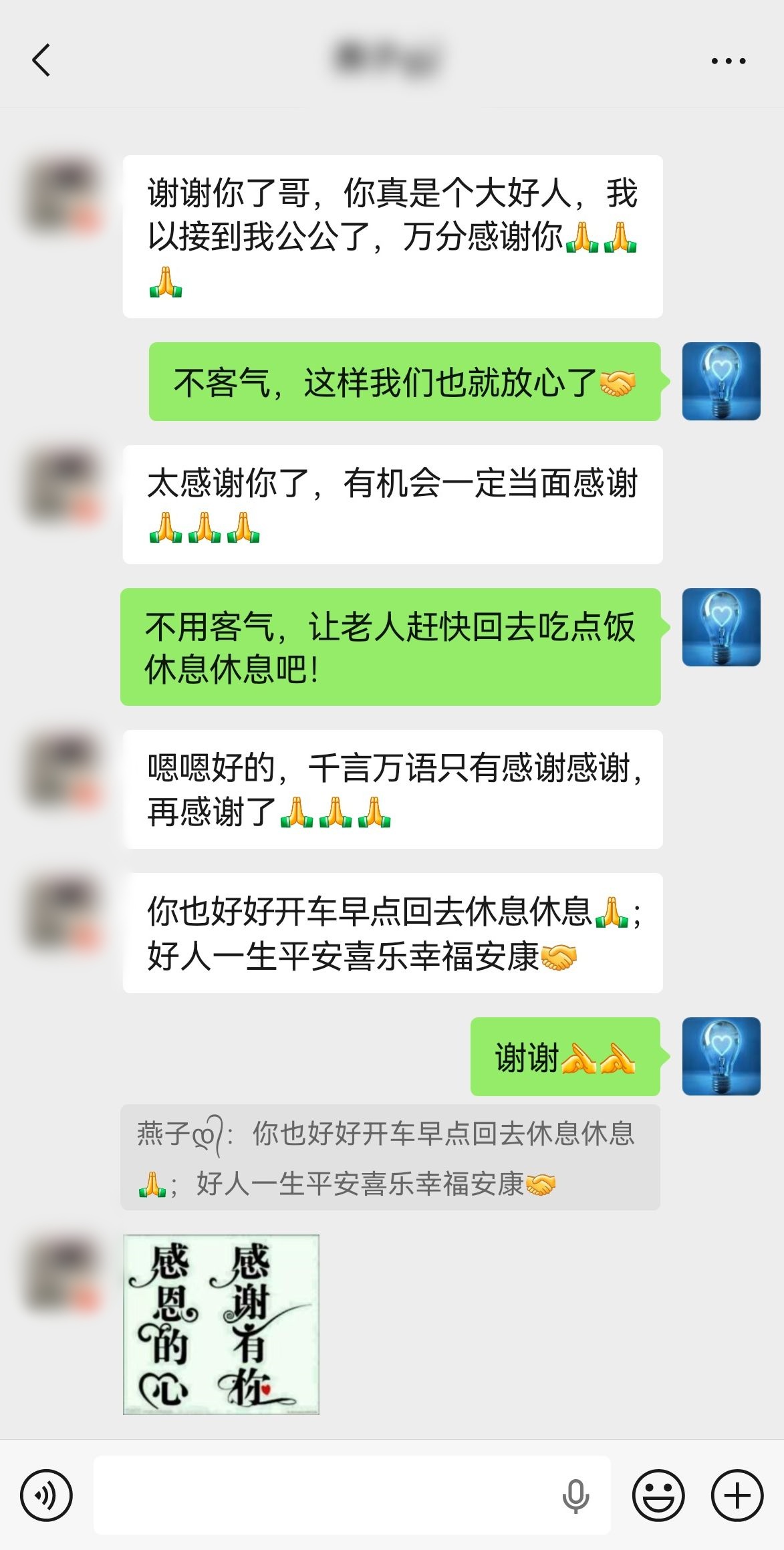Image resolution: width=784 pixels, height=1550 pixels.
Task: Switch to voice message input
Action: (46, 1495)
